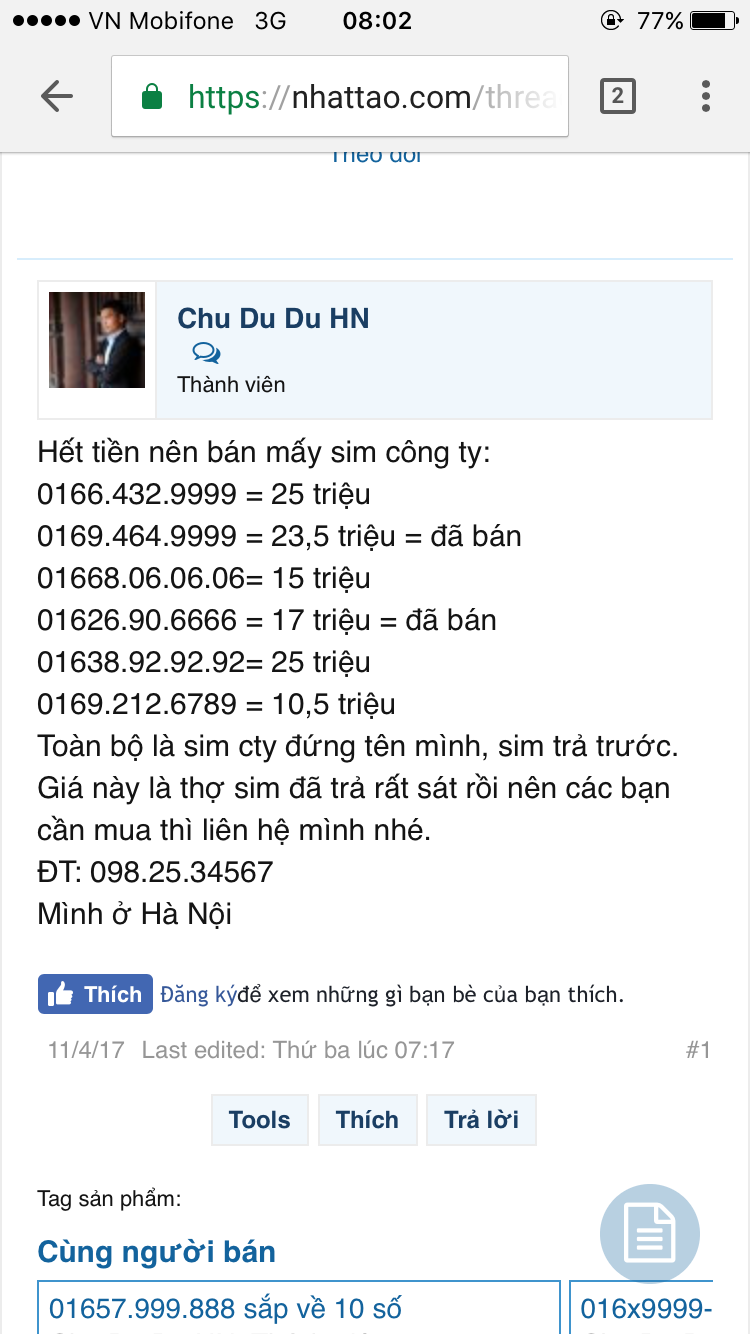Reply using the Trả lời button
The image size is (750, 1334).
481,1119
